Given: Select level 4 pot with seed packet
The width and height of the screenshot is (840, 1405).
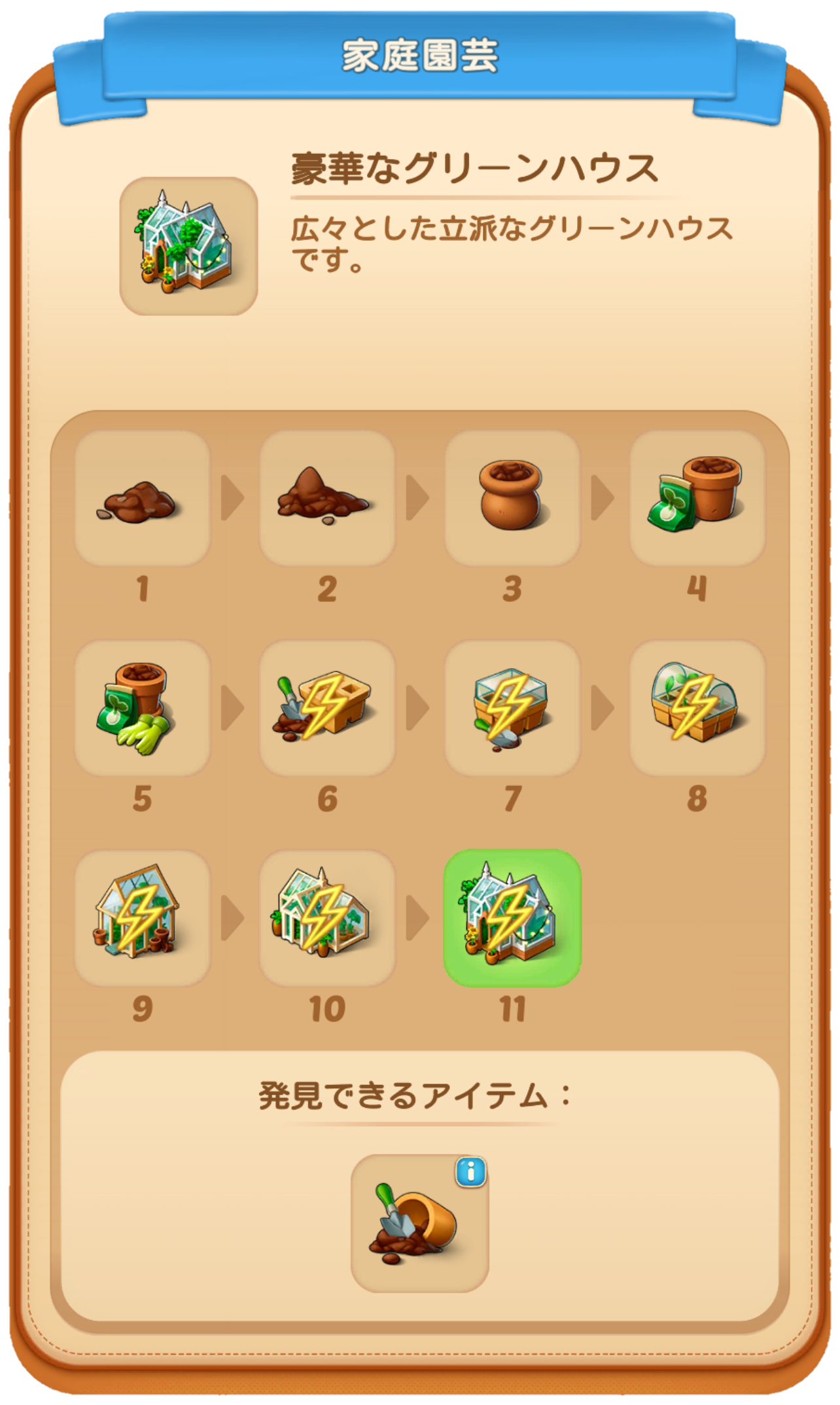Looking at the screenshot, I should (x=697, y=499).
